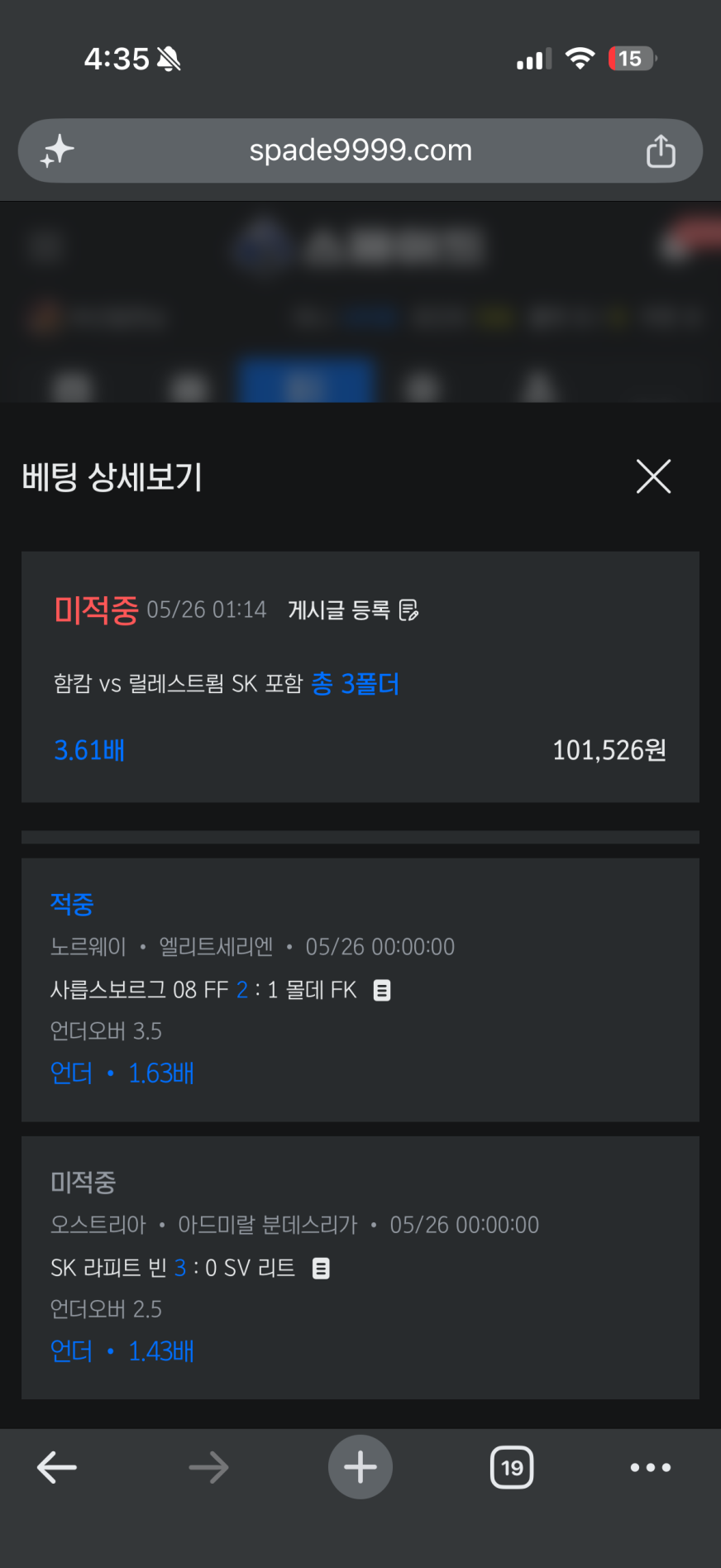Close the 베팅 상세보기 dialog
This screenshot has height=1568, width=721.
coord(653,476)
